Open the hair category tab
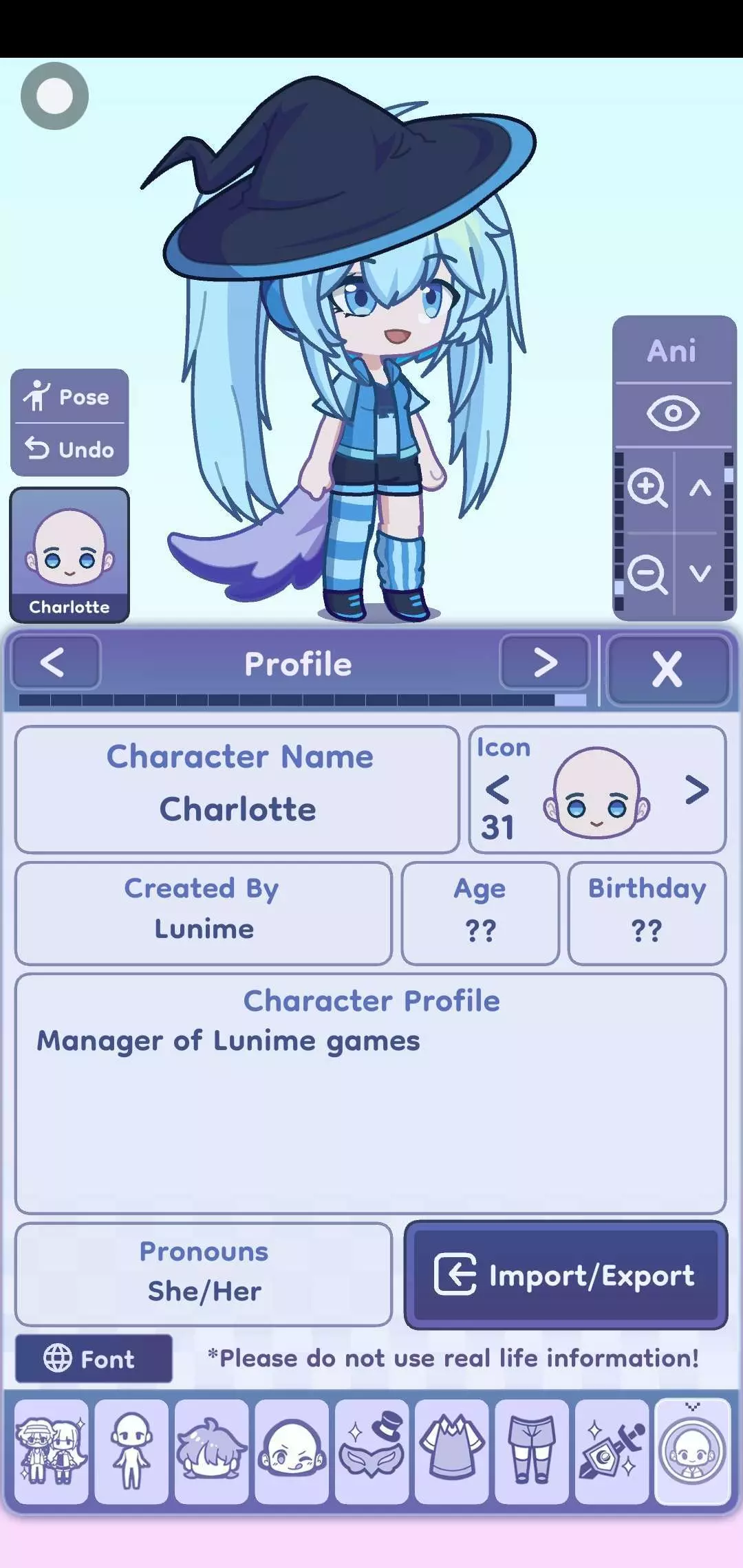The height and width of the screenshot is (1568, 743). click(212, 1451)
